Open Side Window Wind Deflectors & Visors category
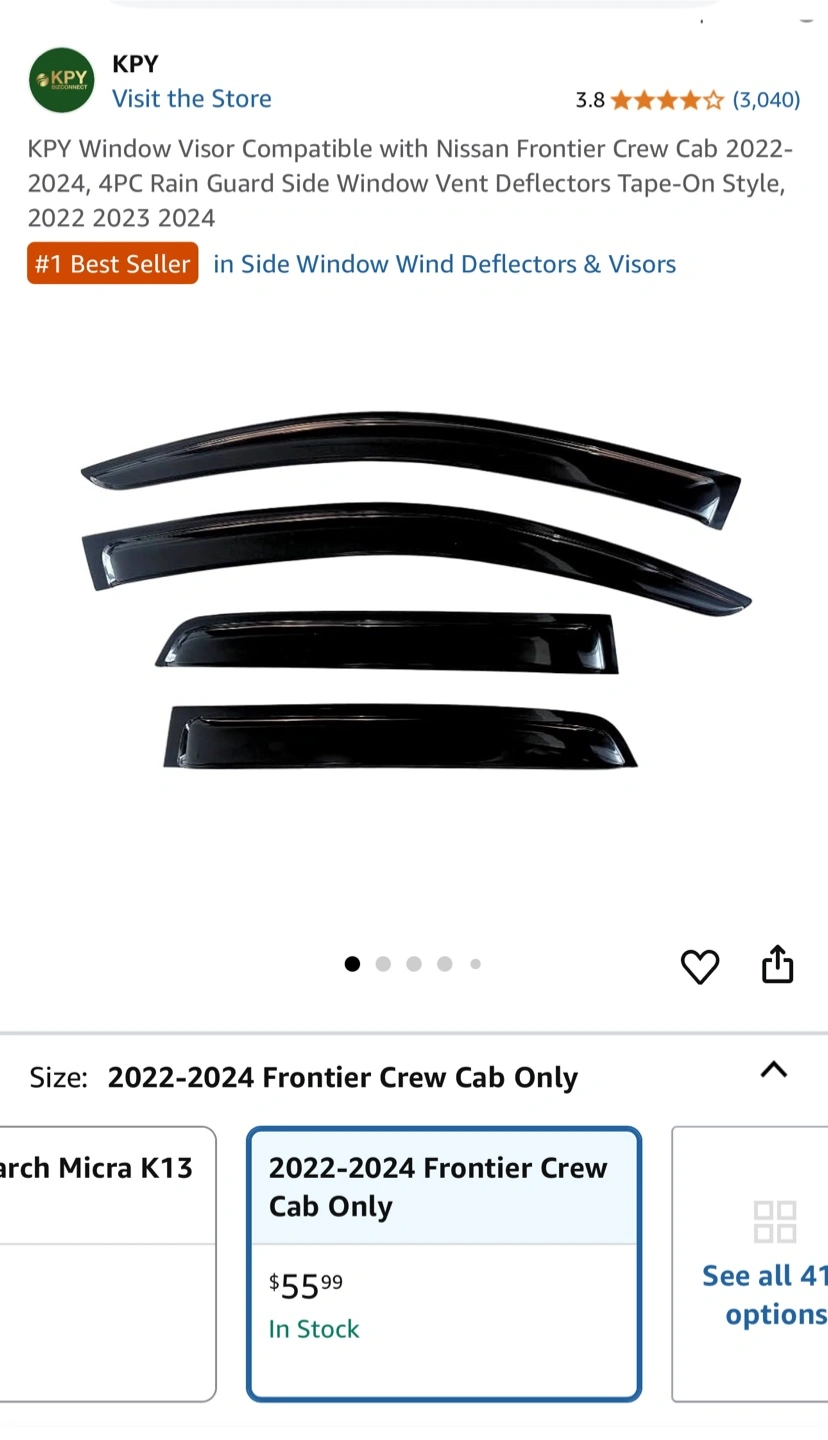Image resolution: width=828 pixels, height=1440 pixels. click(x=445, y=264)
